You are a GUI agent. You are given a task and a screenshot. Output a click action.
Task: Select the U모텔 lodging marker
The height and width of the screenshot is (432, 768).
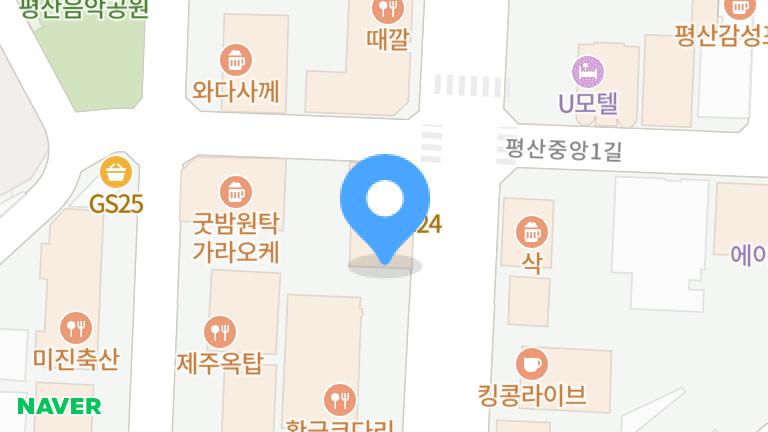coord(587,70)
